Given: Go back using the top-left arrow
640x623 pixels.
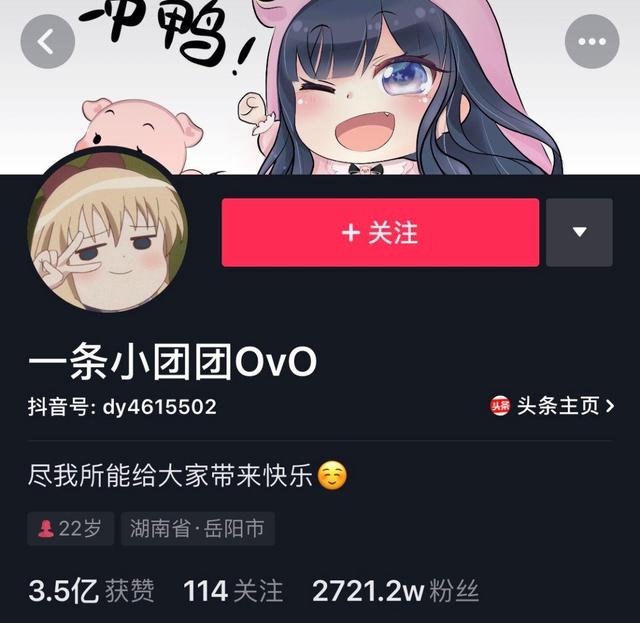Looking at the screenshot, I should [x=47, y=42].
